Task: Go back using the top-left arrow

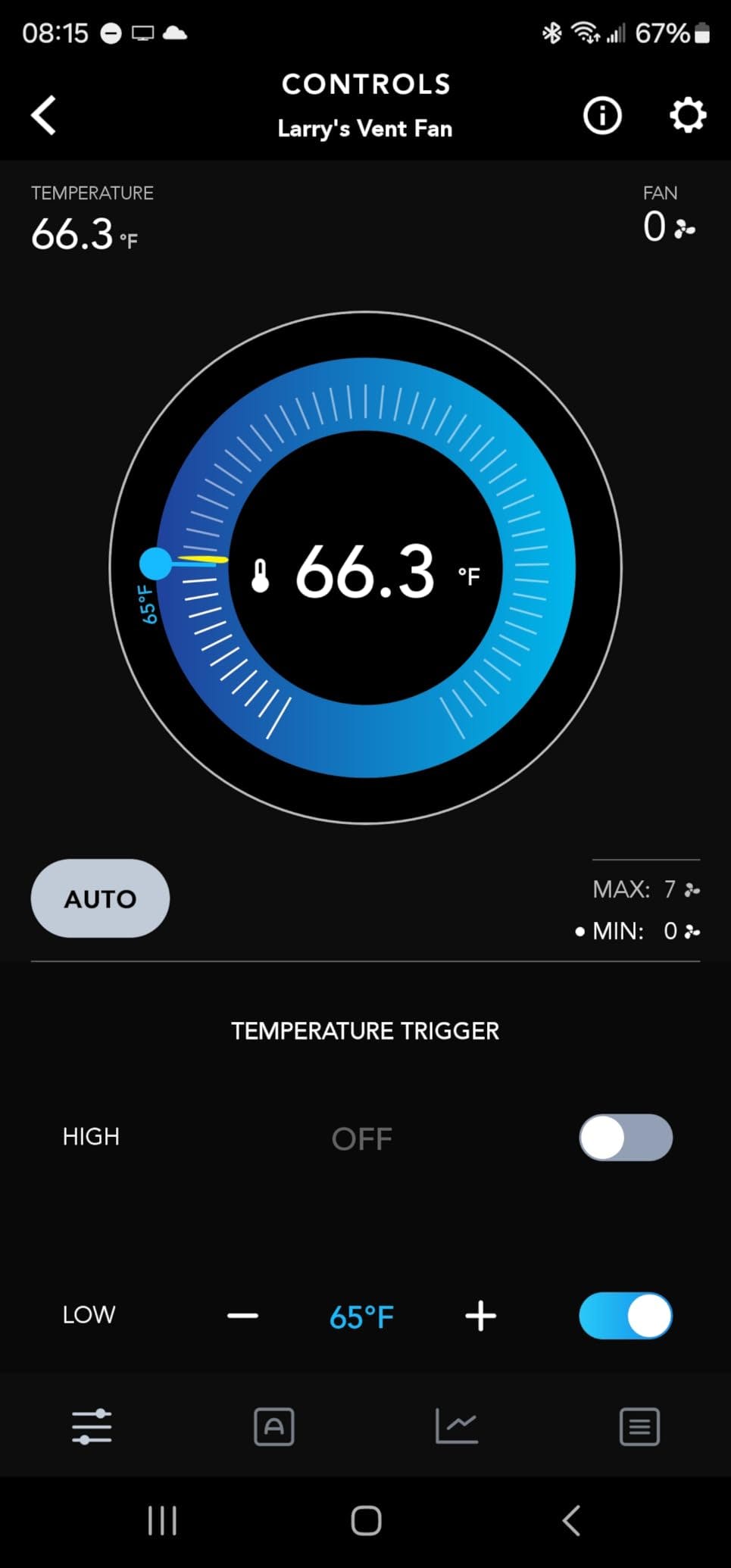Action: pyautogui.click(x=44, y=115)
